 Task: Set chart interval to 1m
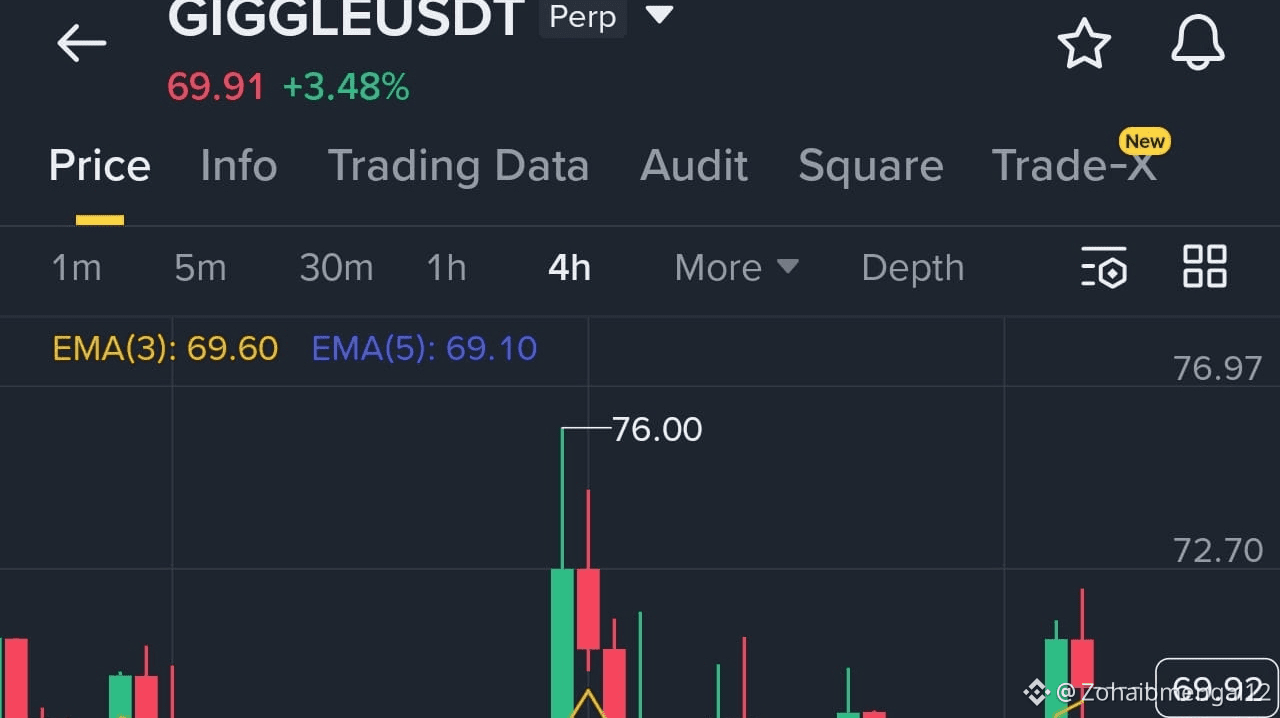tap(76, 268)
